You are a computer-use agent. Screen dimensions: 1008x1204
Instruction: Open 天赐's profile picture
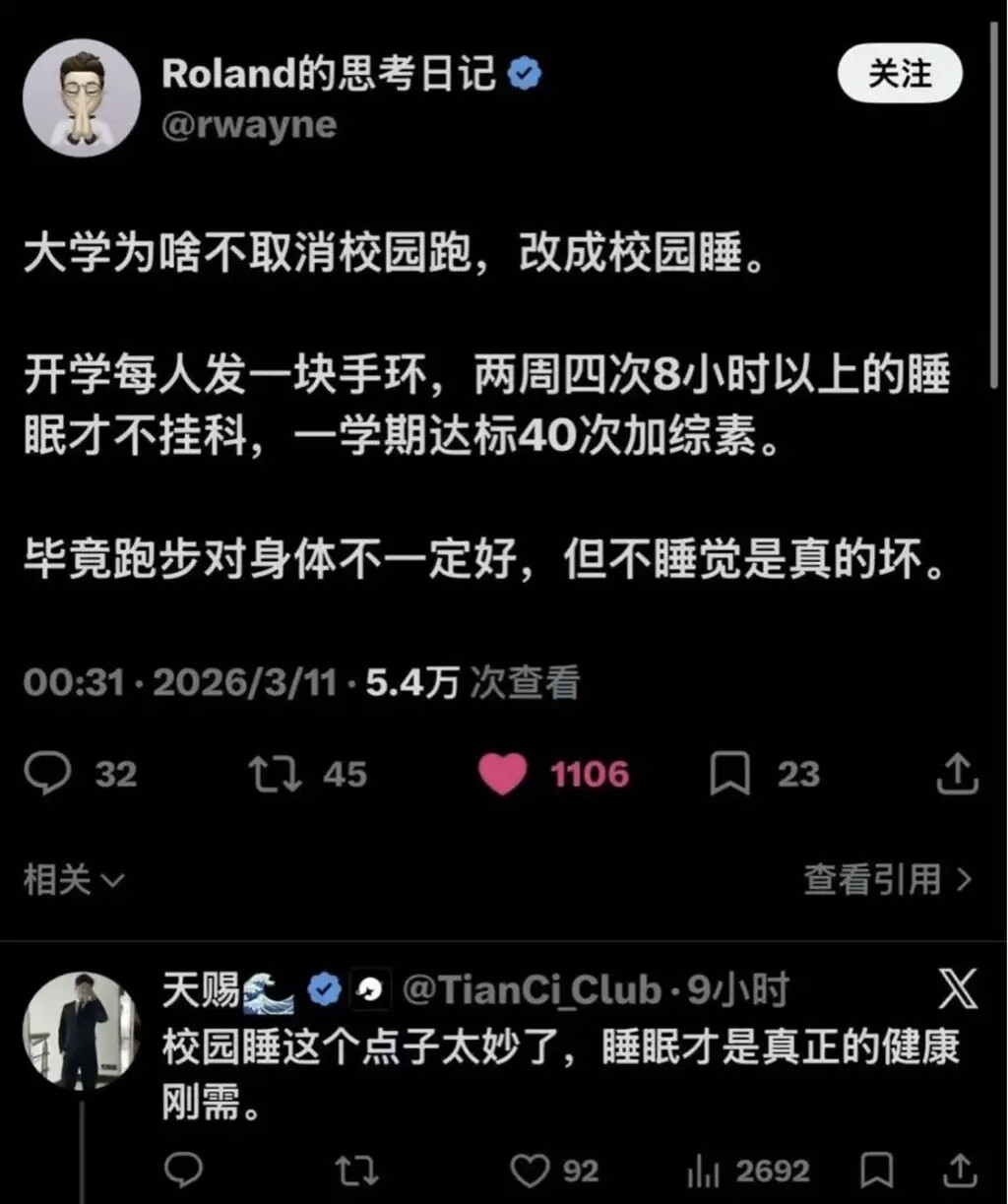tap(81, 1031)
